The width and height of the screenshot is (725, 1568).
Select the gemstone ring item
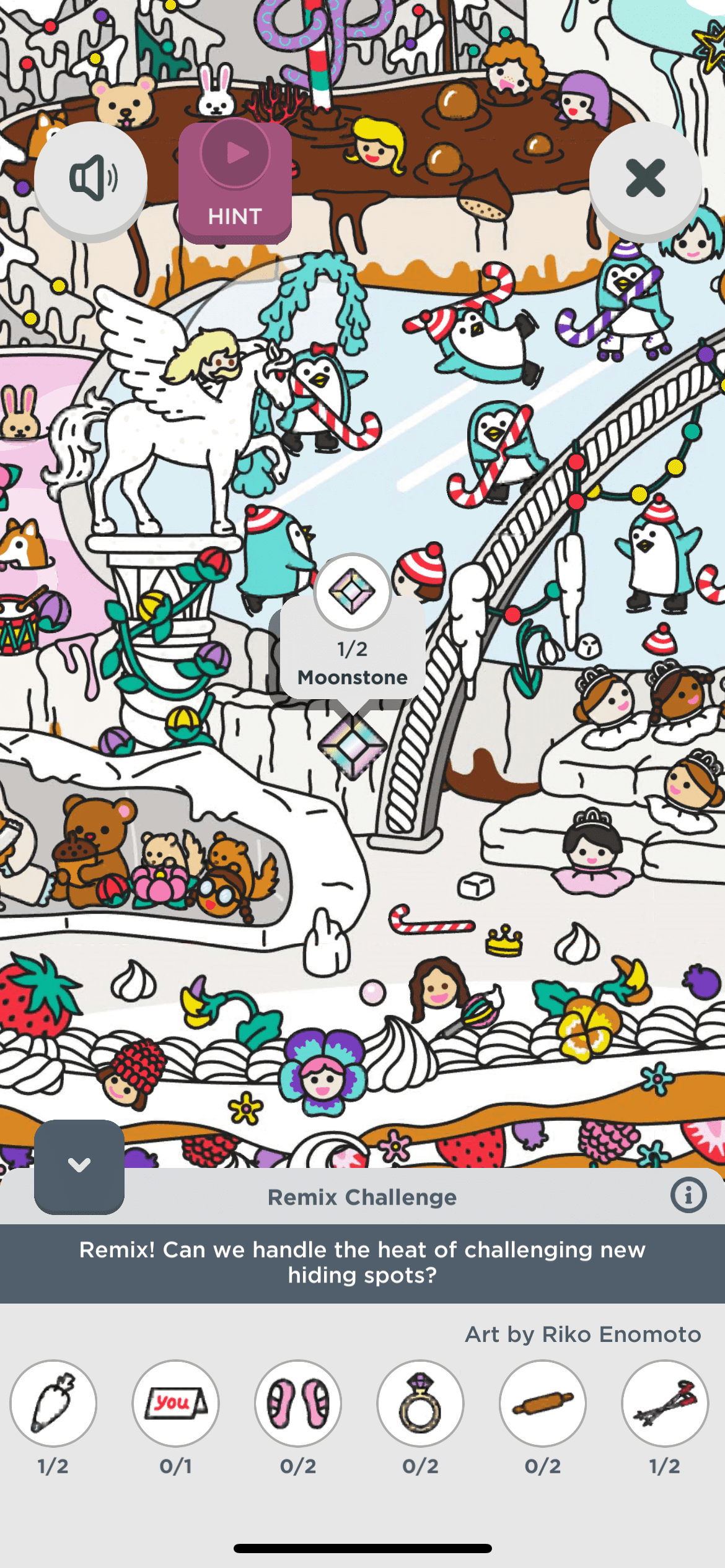pyautogui.click(x=420, y=1403)
